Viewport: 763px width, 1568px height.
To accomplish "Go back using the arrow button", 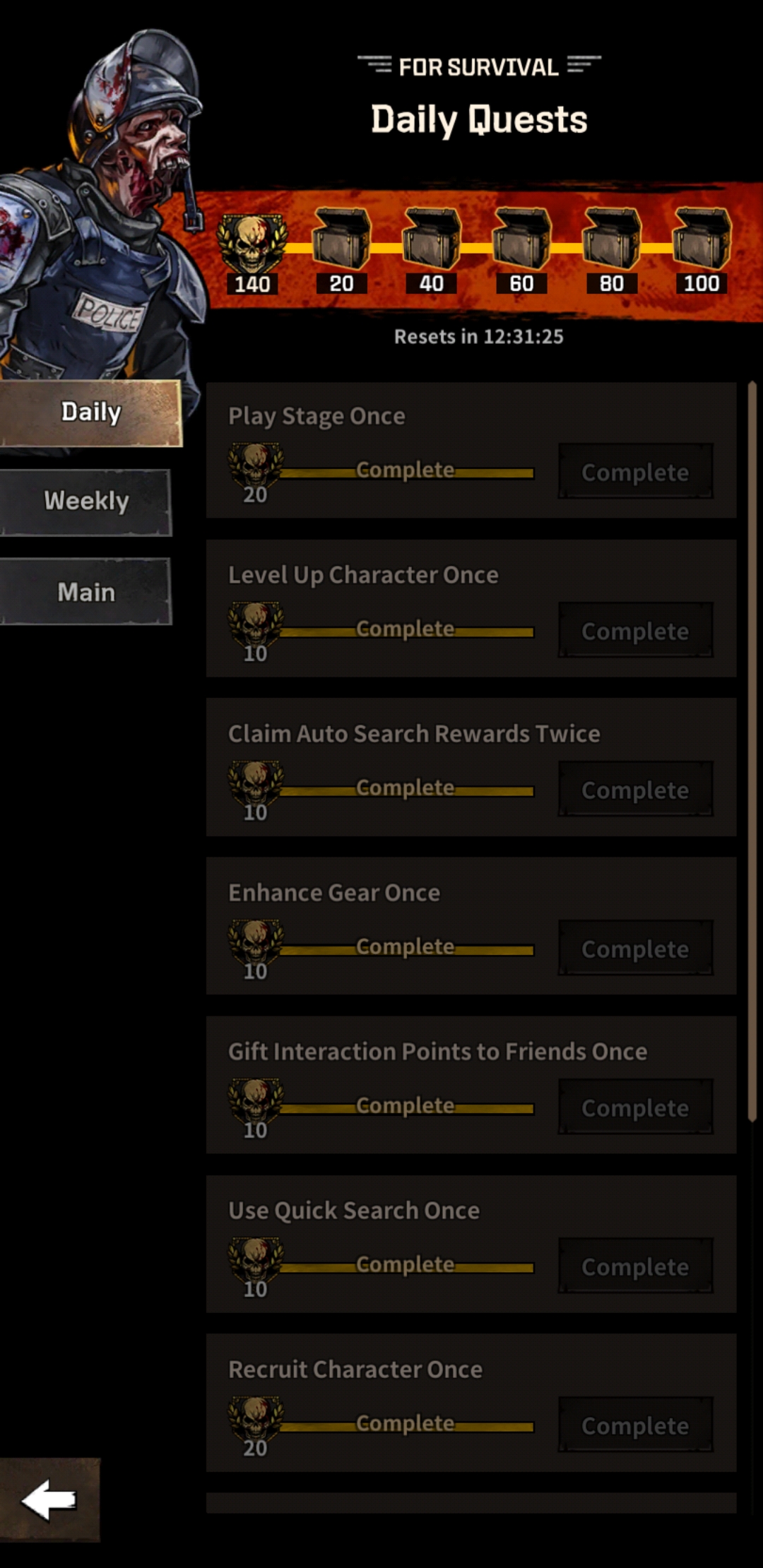I will (x=49, y=1499).
